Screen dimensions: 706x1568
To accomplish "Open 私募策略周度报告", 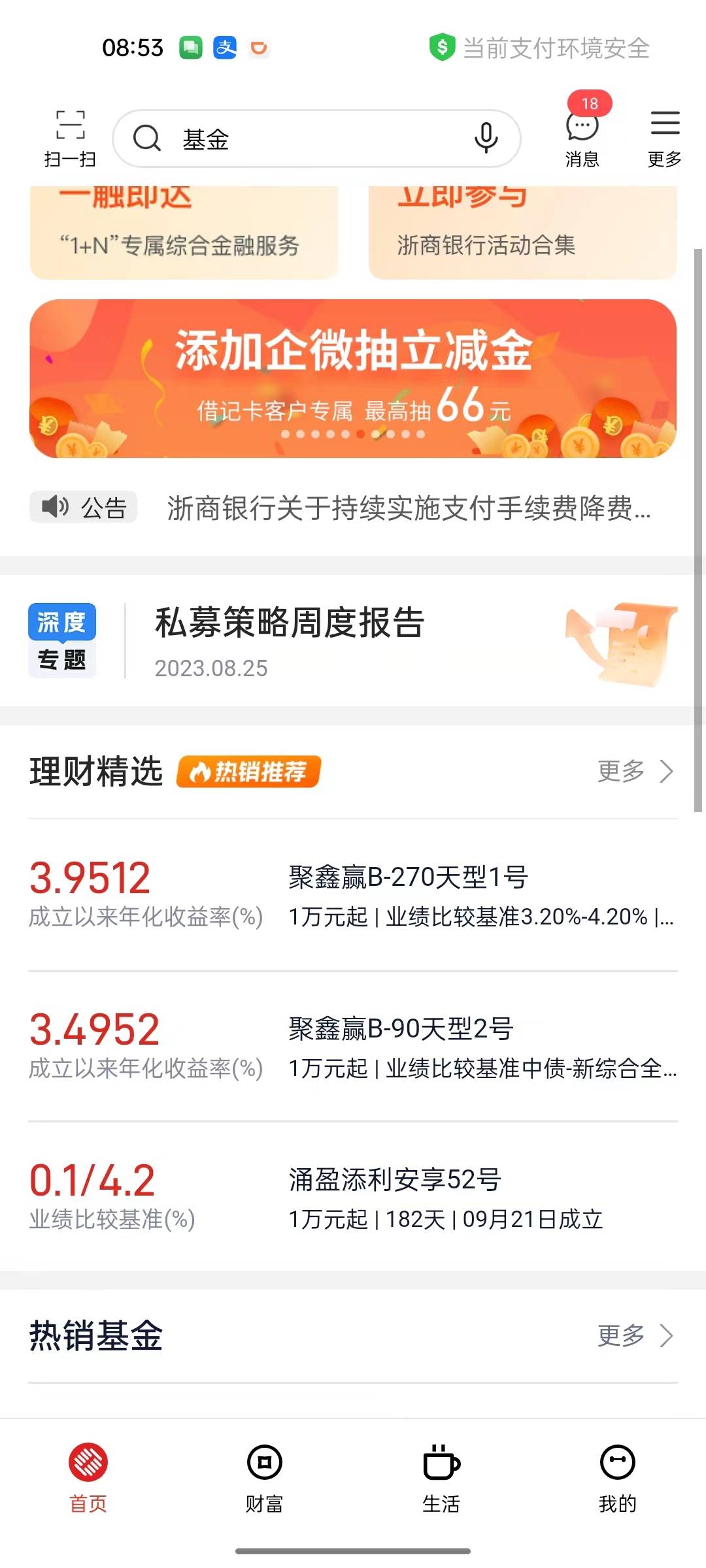I will (353, 640).
